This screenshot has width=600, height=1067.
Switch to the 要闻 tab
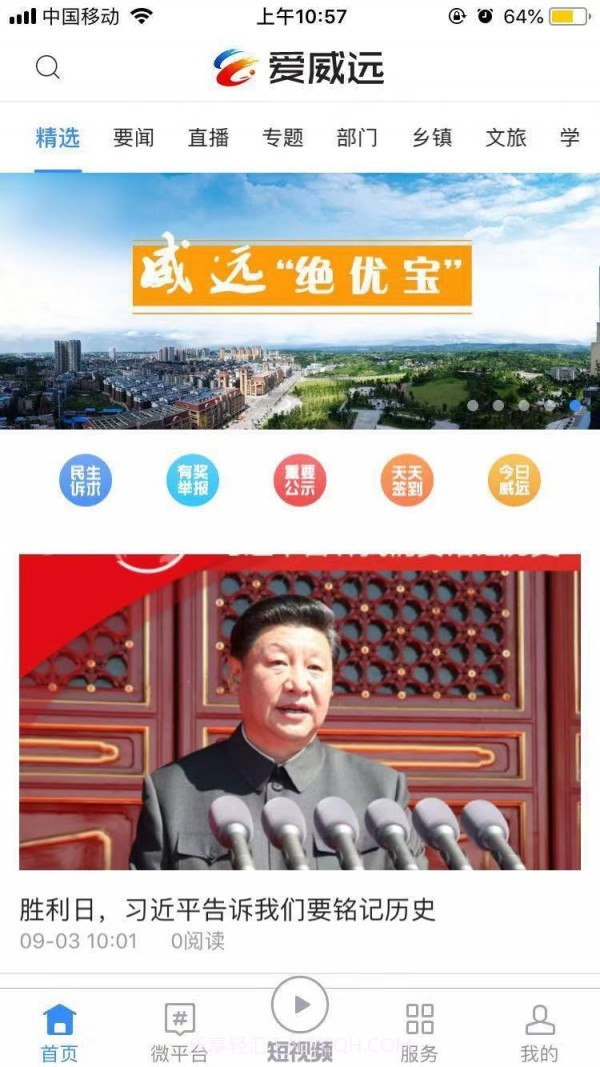pyautogui.click(x=133, y=138)
